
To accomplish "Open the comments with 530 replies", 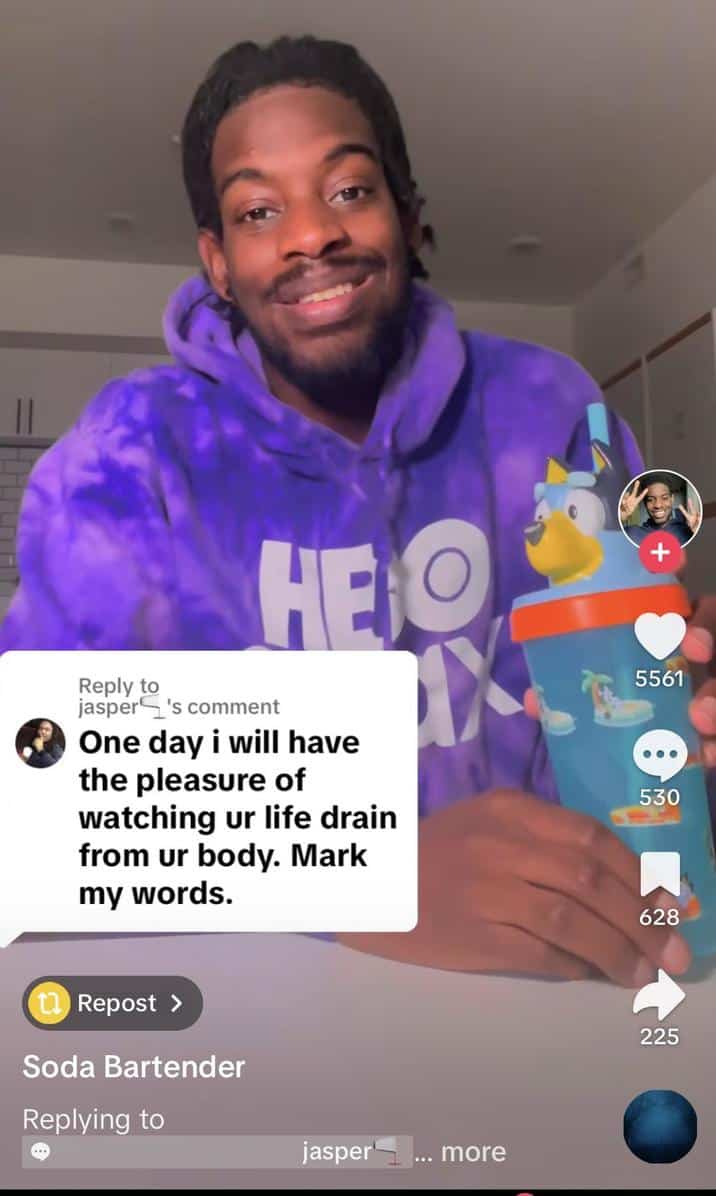I will pyautogui.click(x=660, y=756).
